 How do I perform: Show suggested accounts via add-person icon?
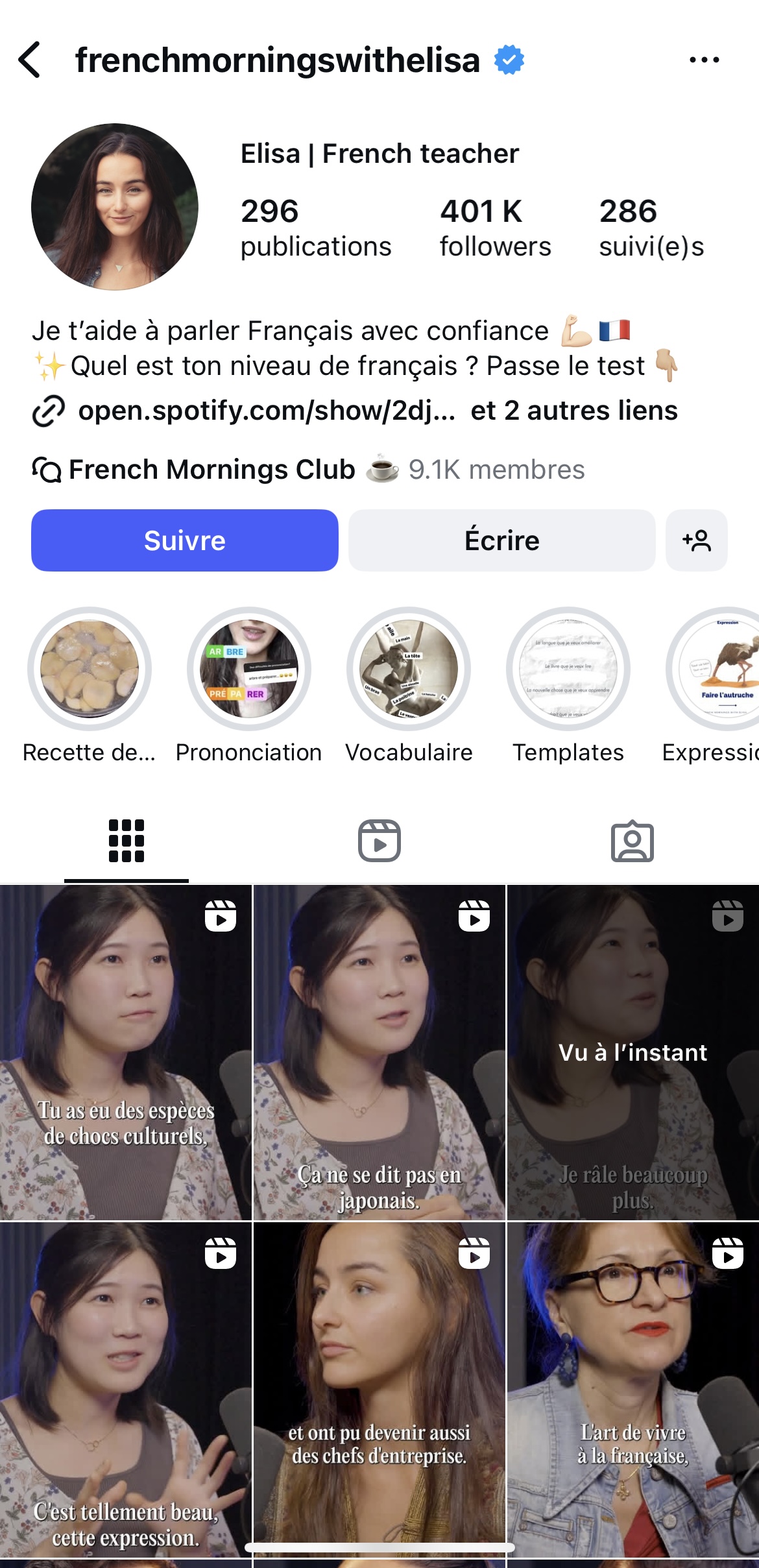coord(696,540)
